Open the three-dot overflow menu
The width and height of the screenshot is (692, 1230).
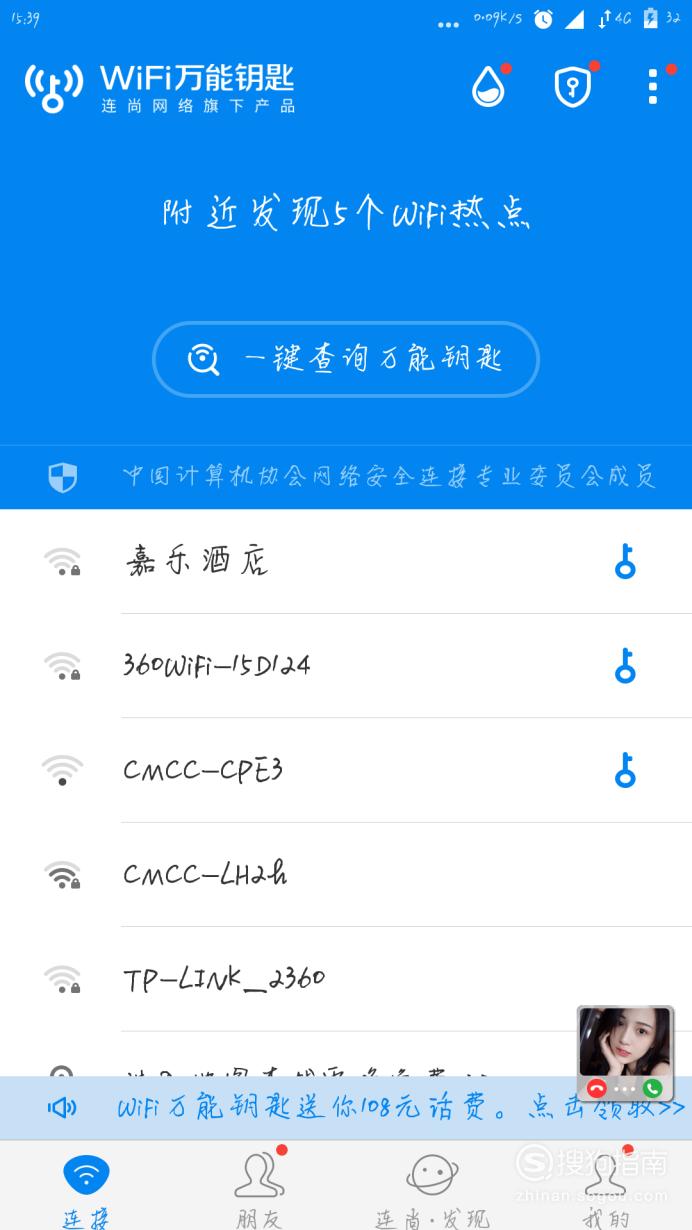coord(653,87)
